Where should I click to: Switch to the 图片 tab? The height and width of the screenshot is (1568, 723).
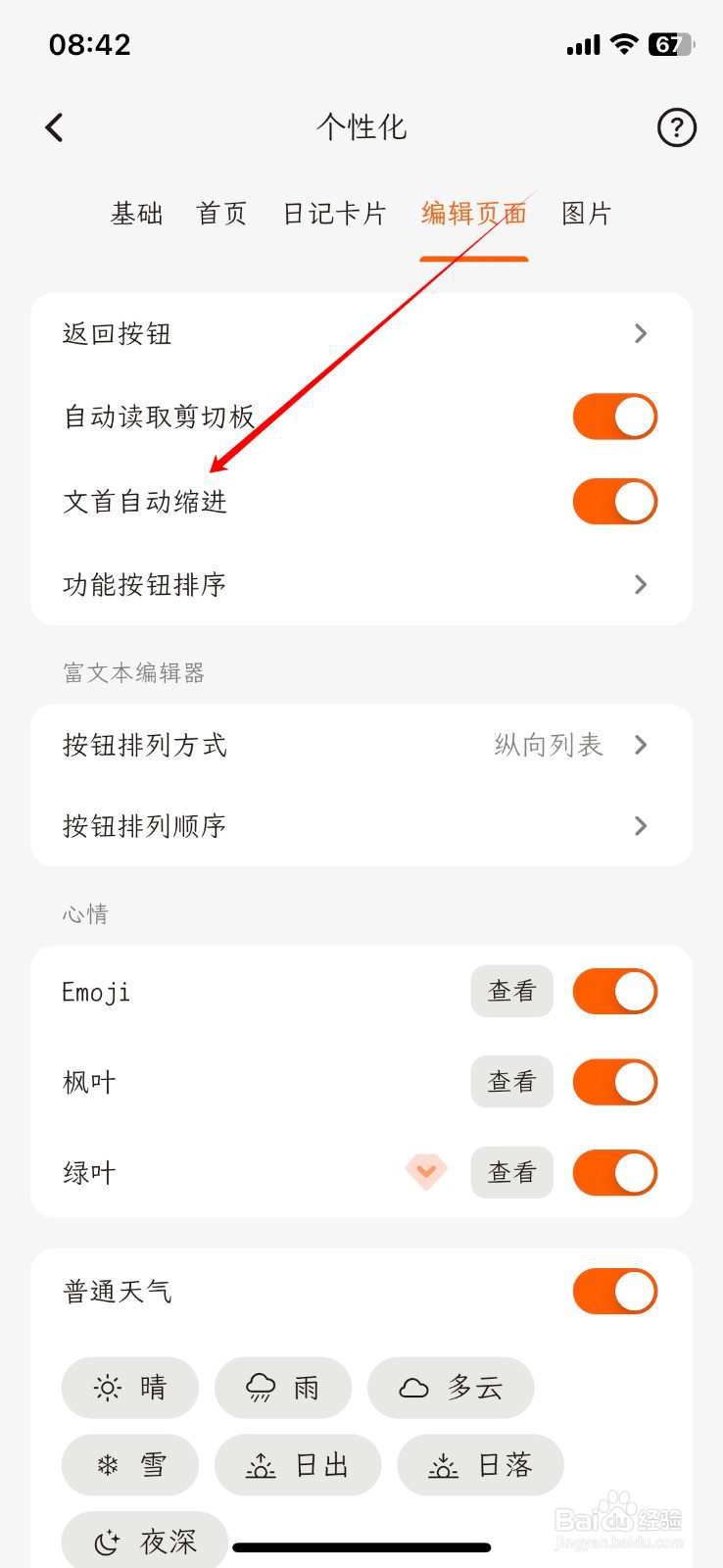click(586, 214)
